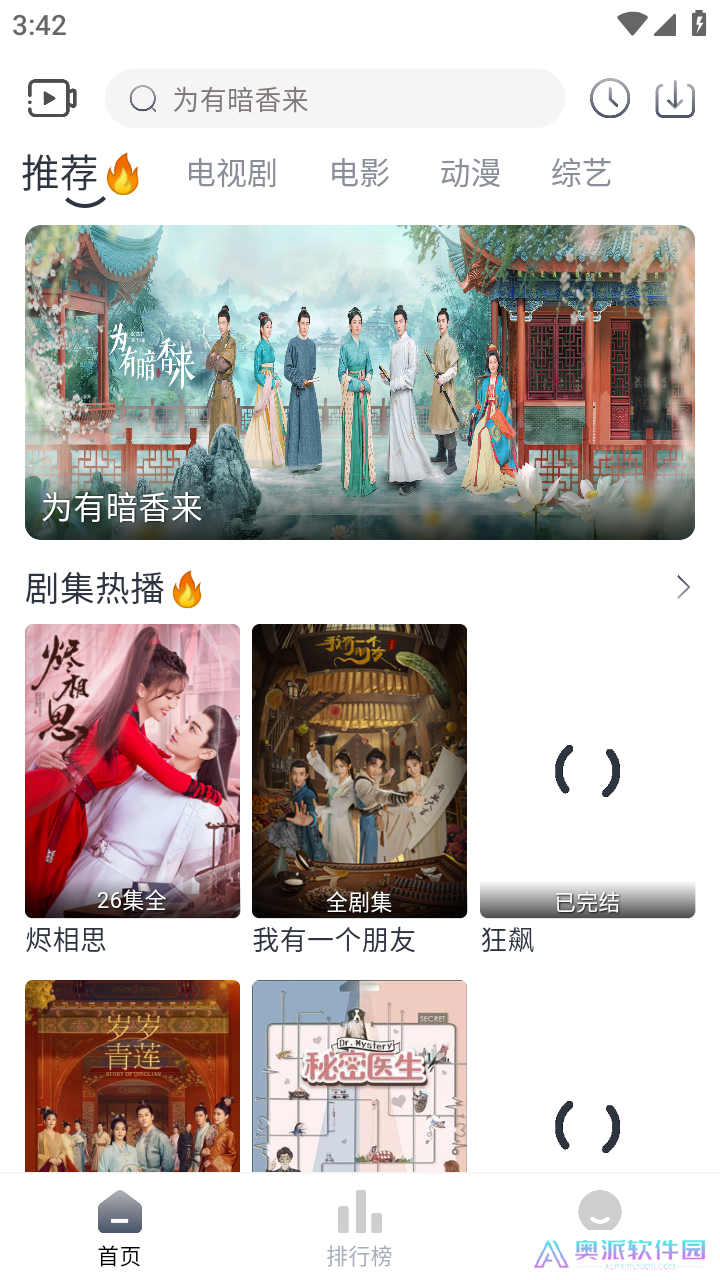Screen dimensions: 720x1280
Task: Tap the 首页 home icon in bottom navigation
Action: 119,1213
